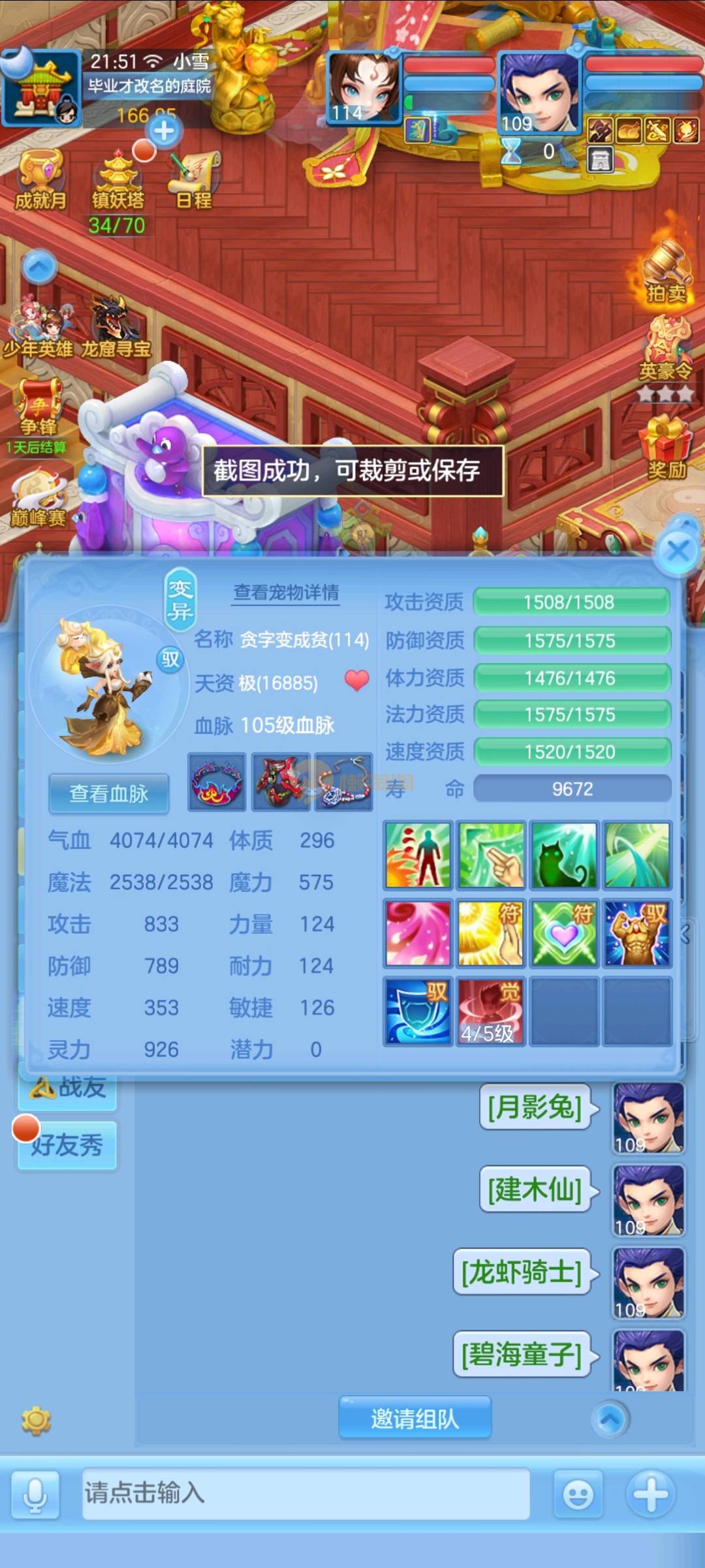The image size is (705, 1568).
Task: Open the 查看宠物详情 link
Action: tap(286, 592)
